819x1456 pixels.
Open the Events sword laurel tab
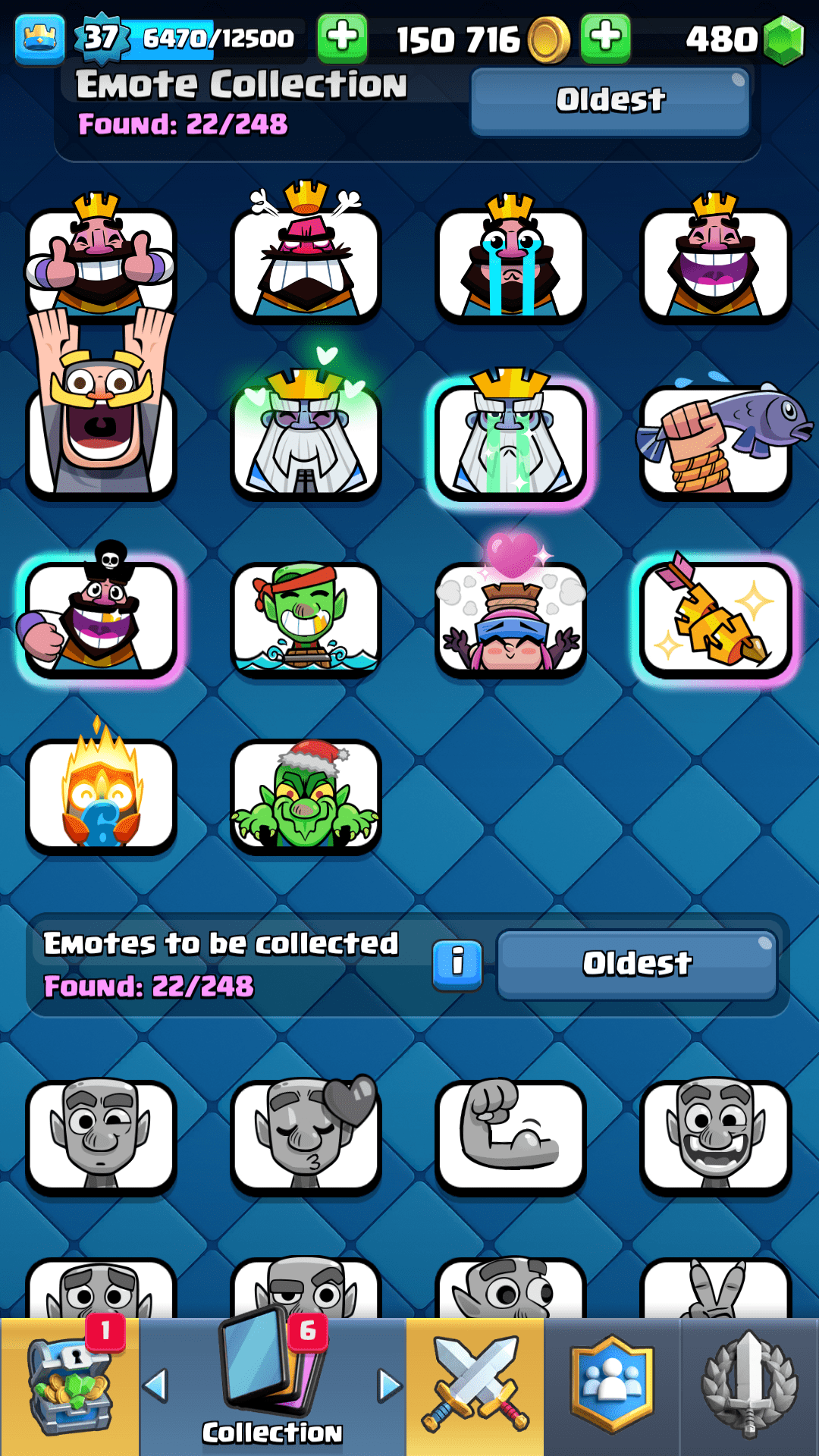point(749,1388)
